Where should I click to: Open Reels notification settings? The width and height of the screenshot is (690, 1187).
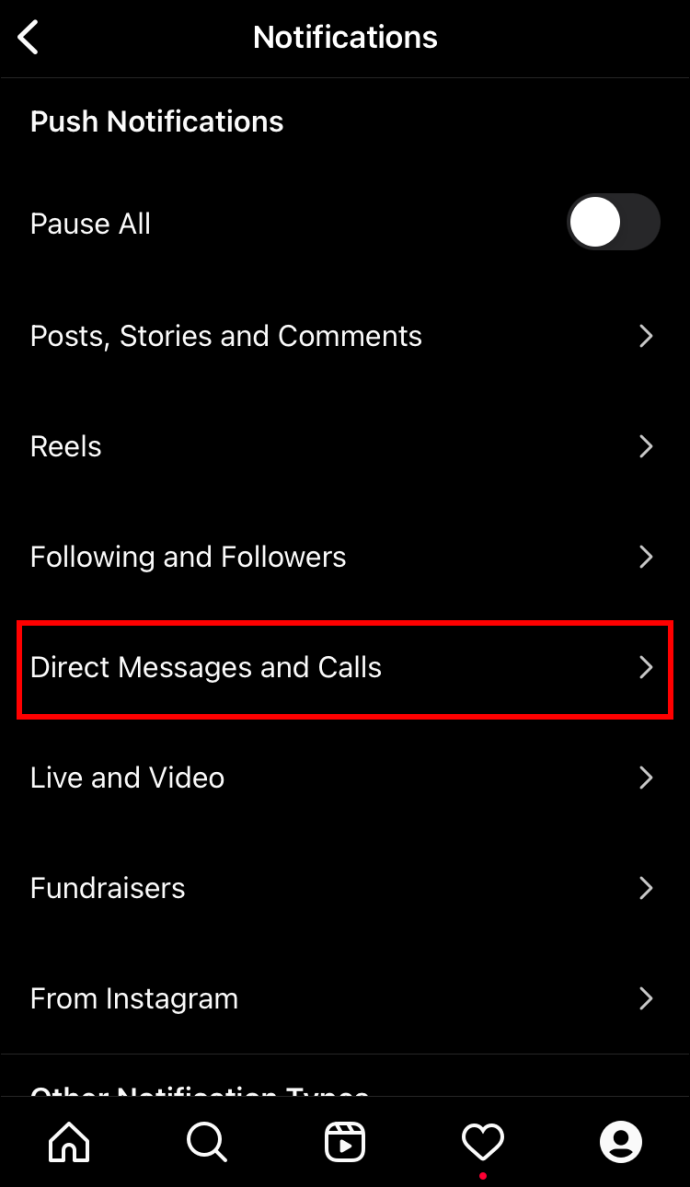(x=345, y=446)
